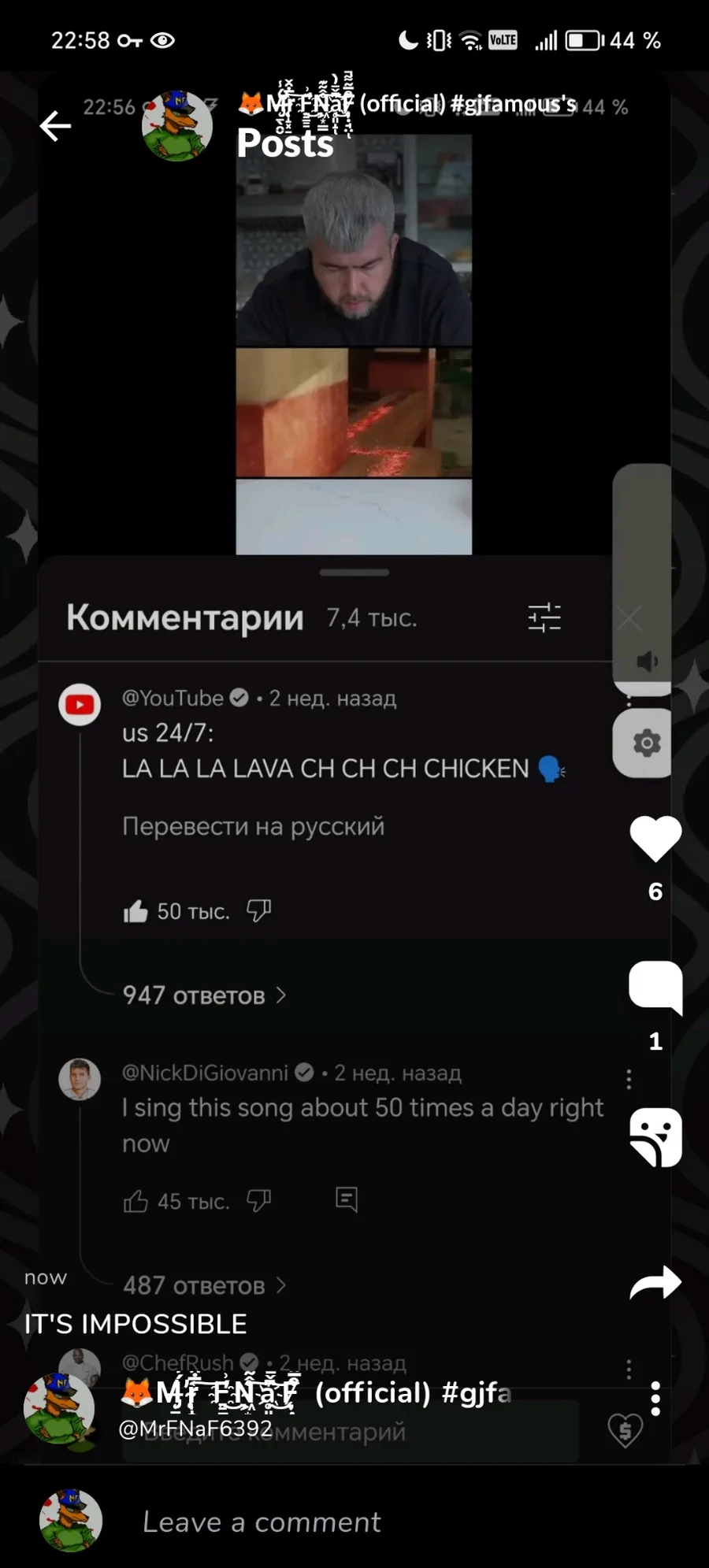
Task: Send a gift using the heart-dollar icon
Action: [625, 1429]
